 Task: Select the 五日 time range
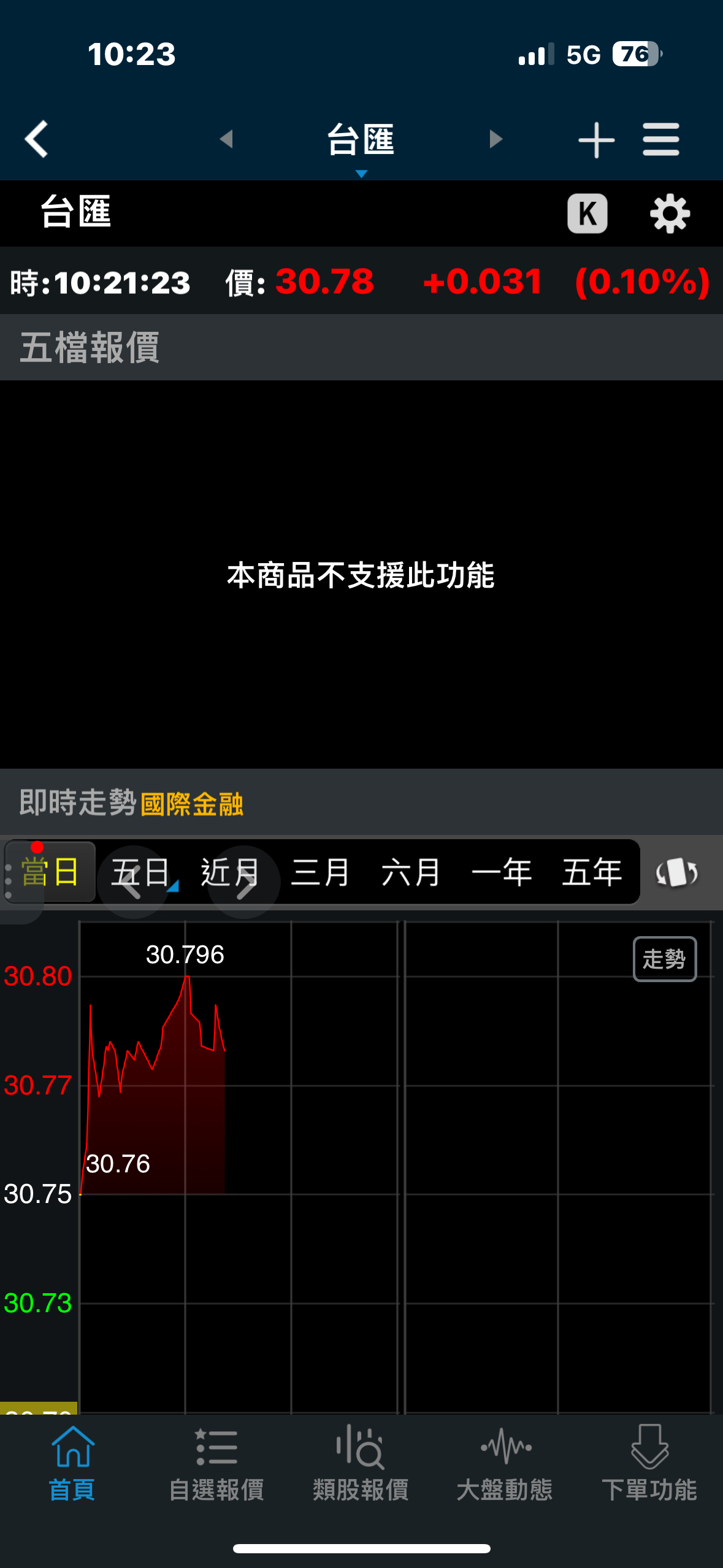click(x=140, y=872)
